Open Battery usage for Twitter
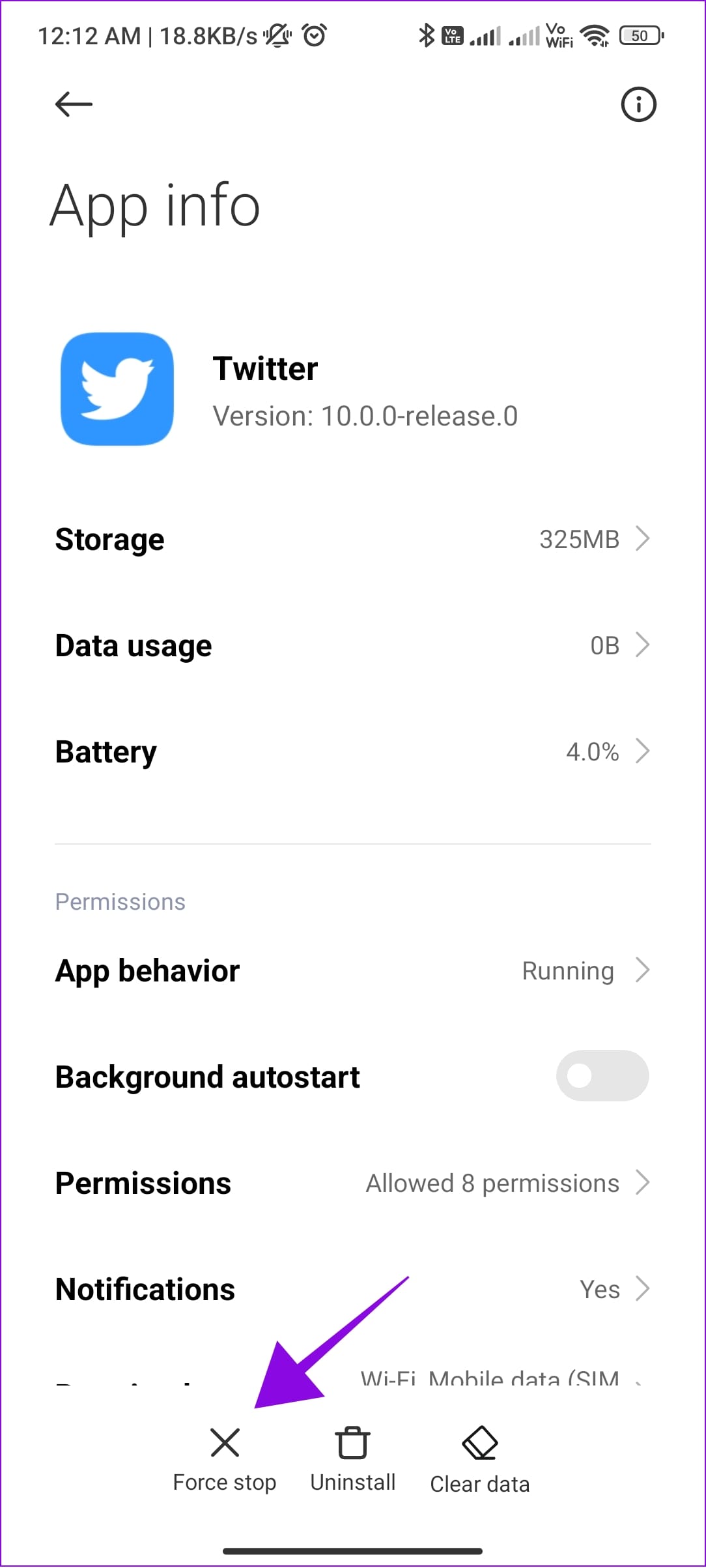This screenshot has height=1568, width=706. point(353,752)
